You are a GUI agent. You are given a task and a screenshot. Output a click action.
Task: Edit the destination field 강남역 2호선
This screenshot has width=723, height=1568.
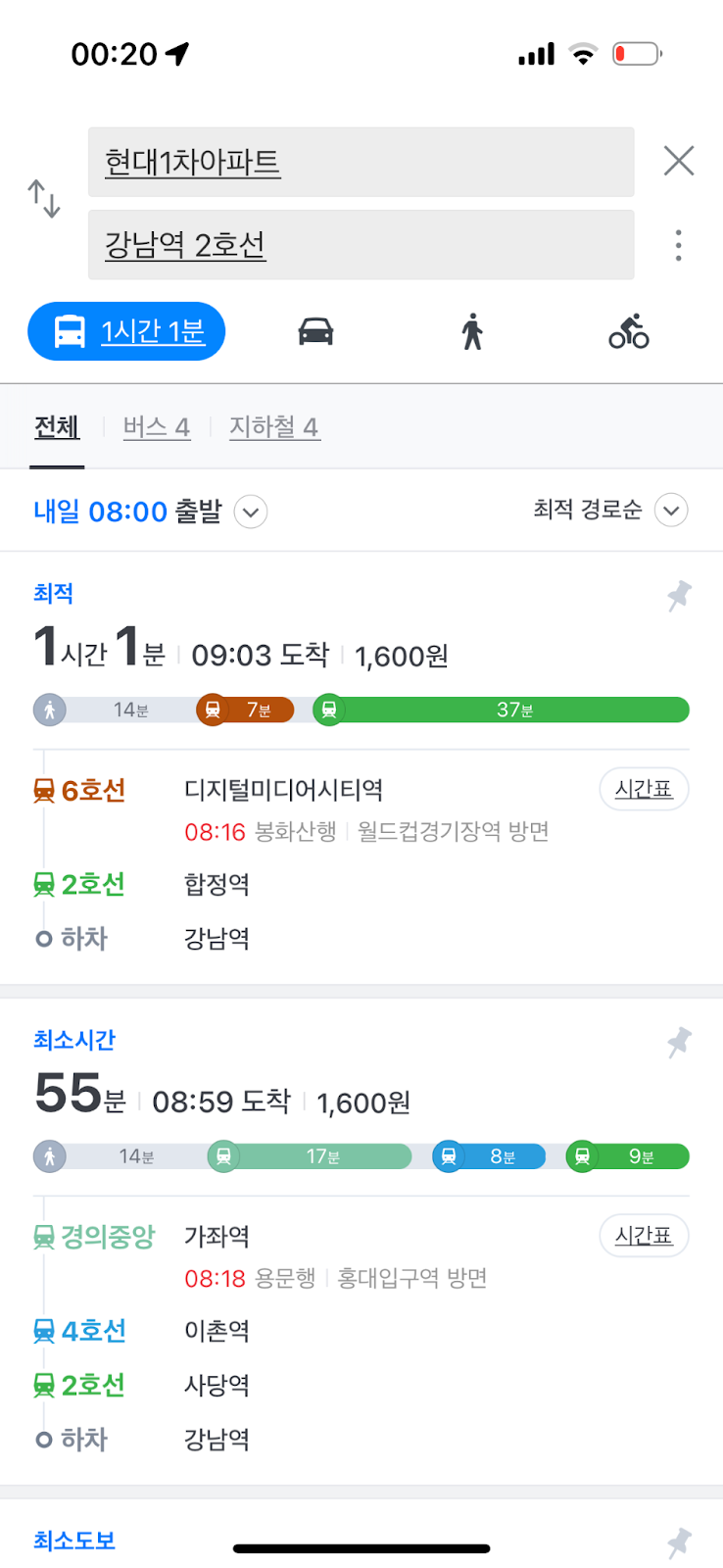361,245
